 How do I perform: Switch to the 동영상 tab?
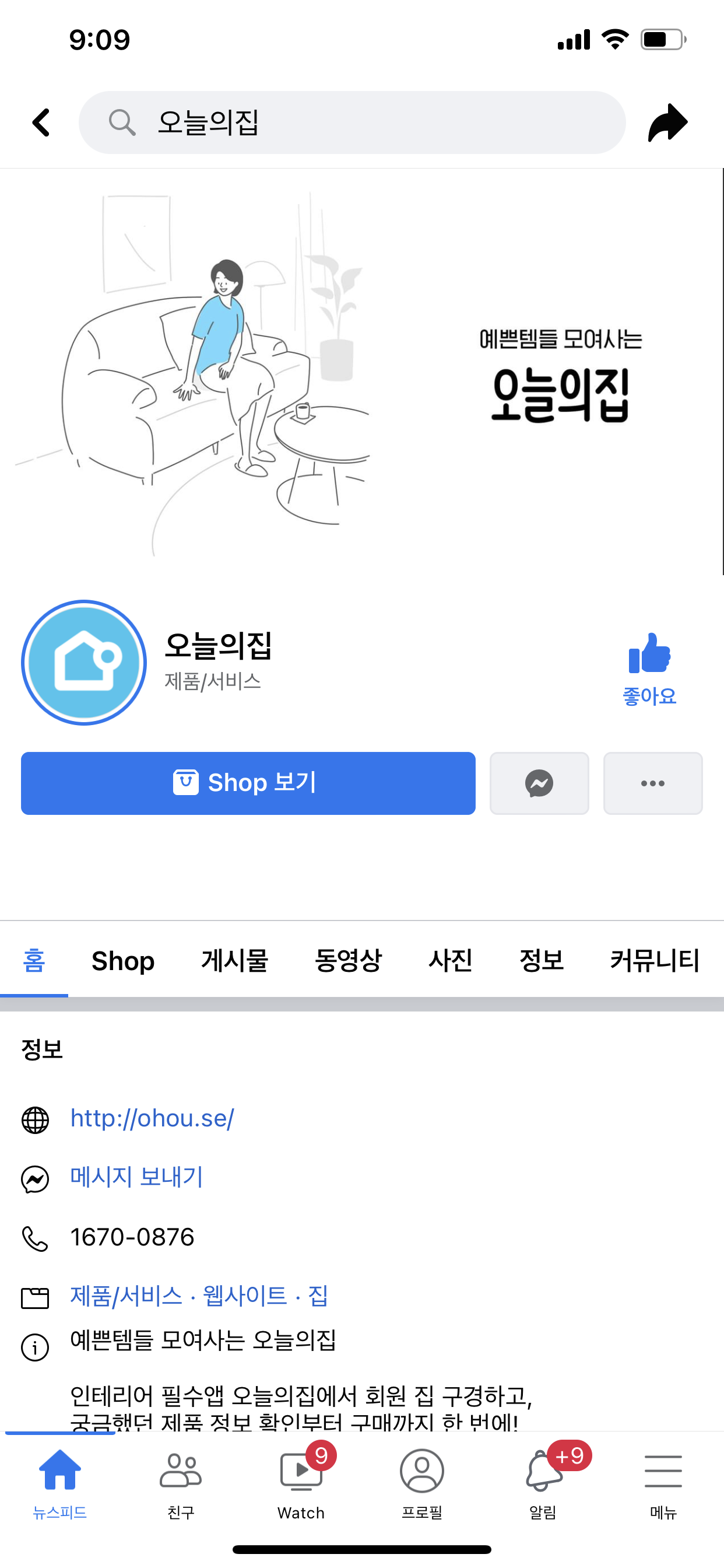coord(347,961)
